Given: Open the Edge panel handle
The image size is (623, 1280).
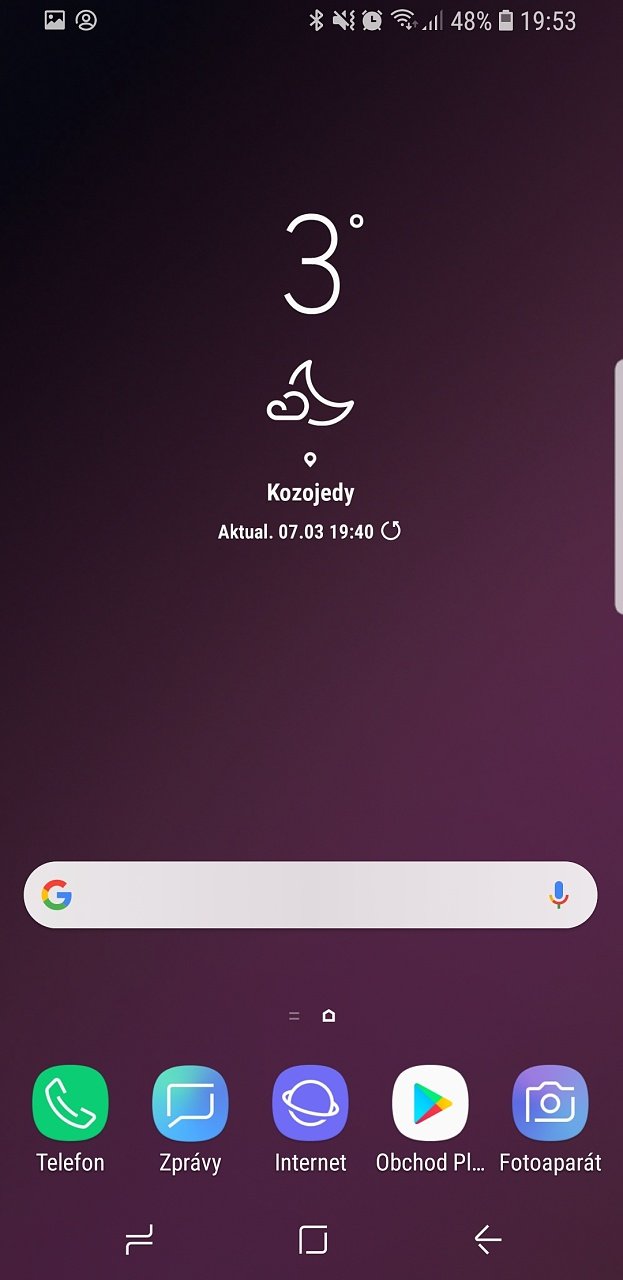Looking at the screenshot, I should (x=618, y=485).
